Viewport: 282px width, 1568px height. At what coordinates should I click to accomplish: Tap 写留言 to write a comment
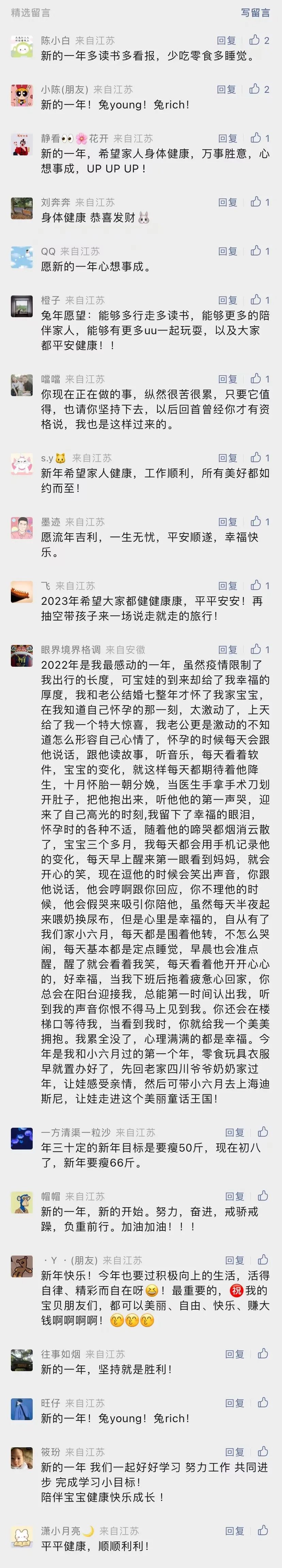(255, 12)
